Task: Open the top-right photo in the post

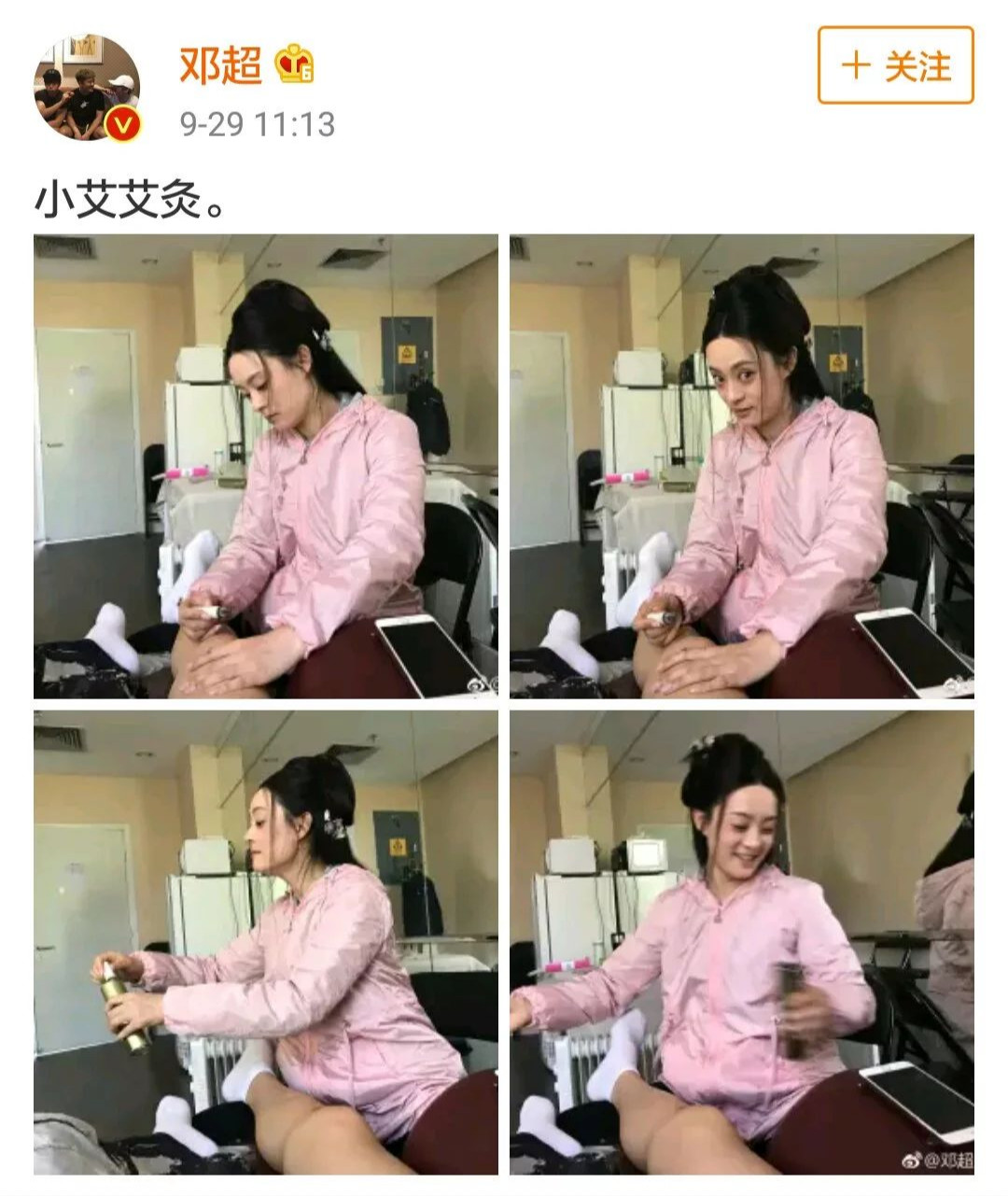Action: tap(741, 466)
